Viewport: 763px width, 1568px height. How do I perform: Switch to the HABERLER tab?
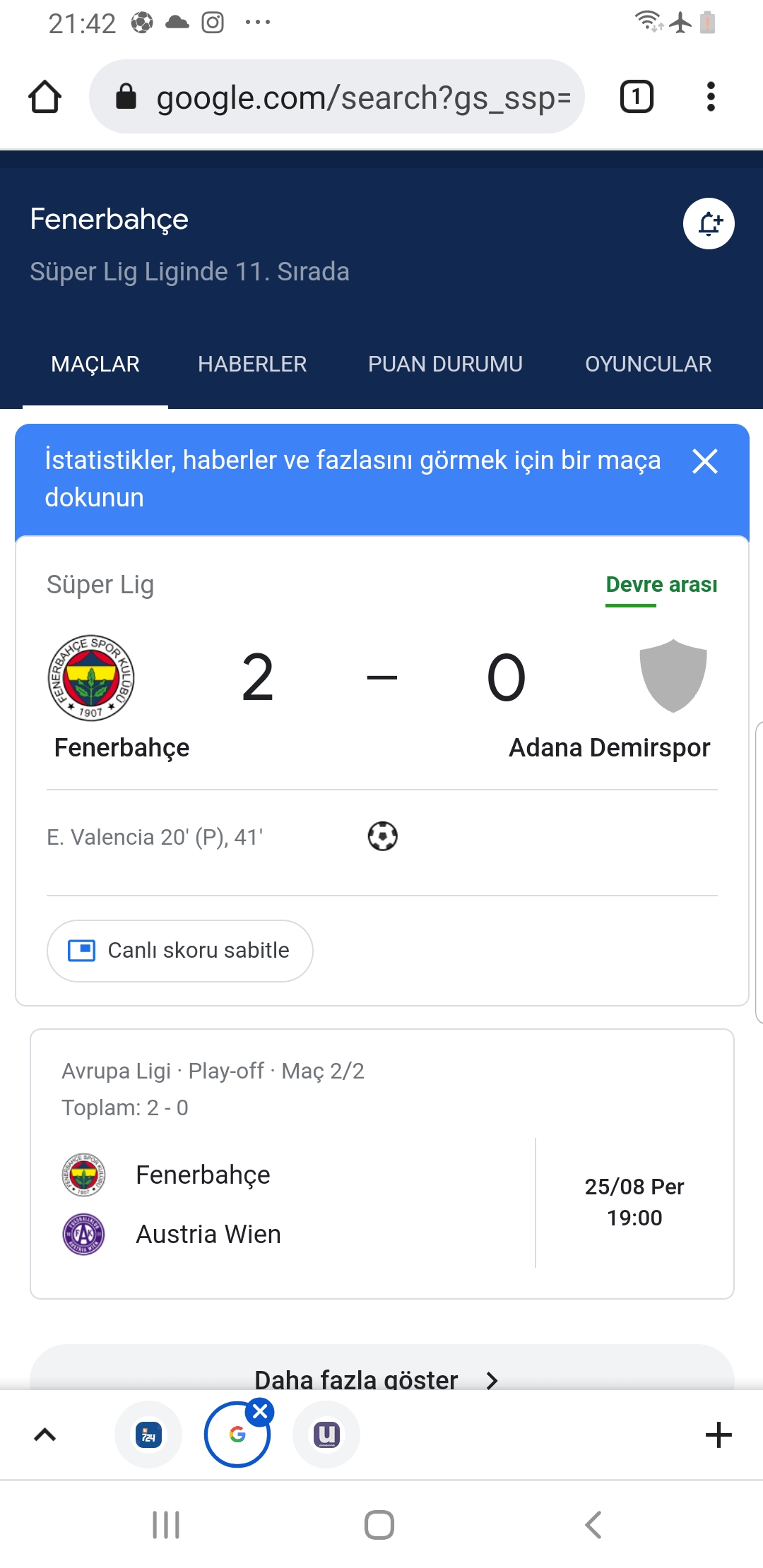tap(252, 364)
